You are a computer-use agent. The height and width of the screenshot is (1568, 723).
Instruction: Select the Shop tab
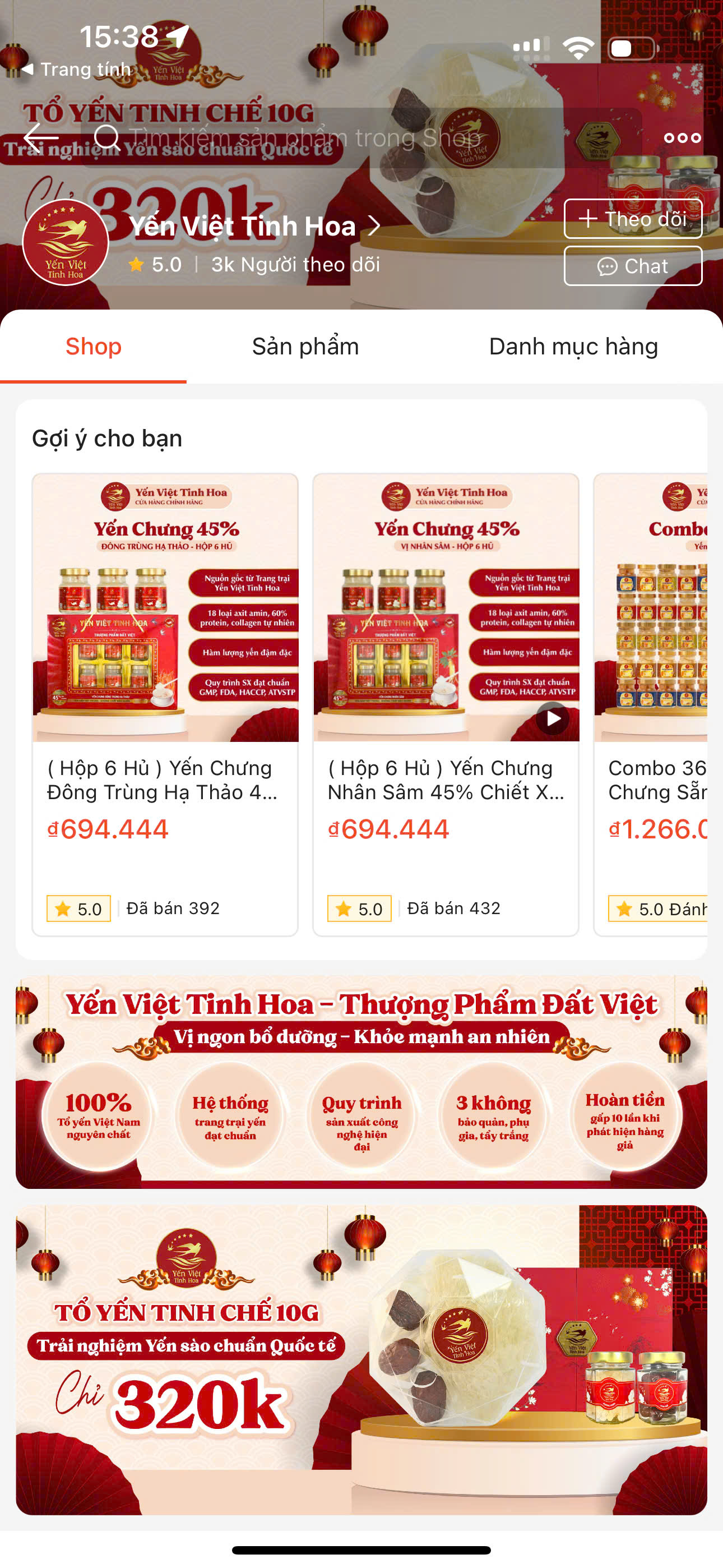(x=93, y=347)
